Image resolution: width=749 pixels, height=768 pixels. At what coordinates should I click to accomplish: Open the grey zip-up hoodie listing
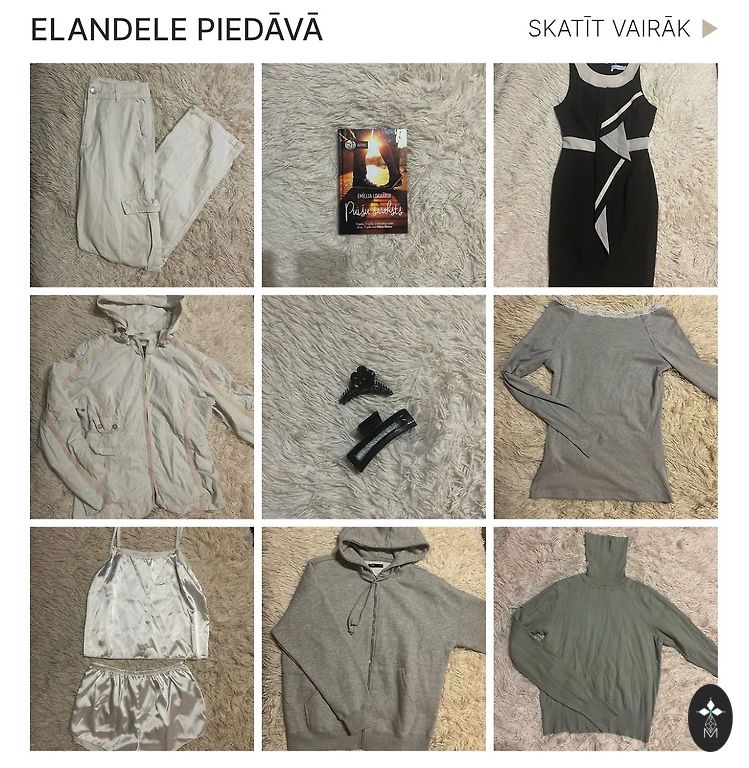[x=373, y=638]
